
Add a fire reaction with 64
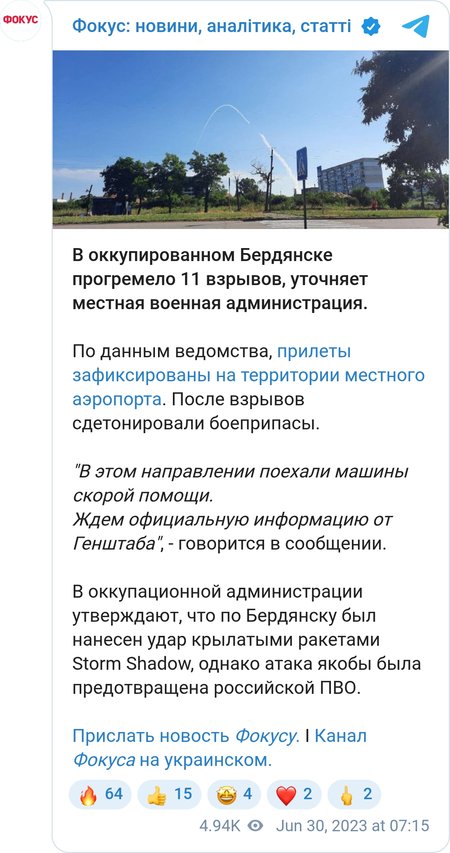100,794
